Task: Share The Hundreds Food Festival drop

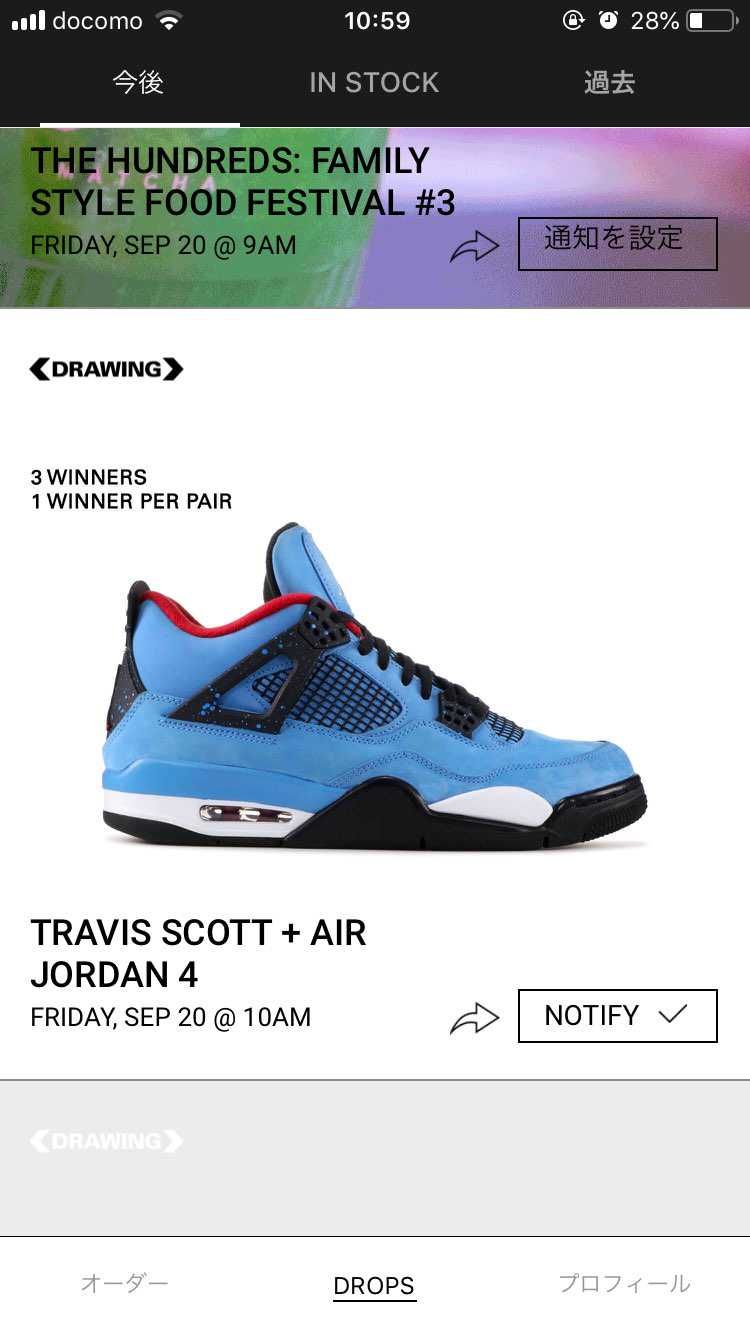Action: point(474,247)
